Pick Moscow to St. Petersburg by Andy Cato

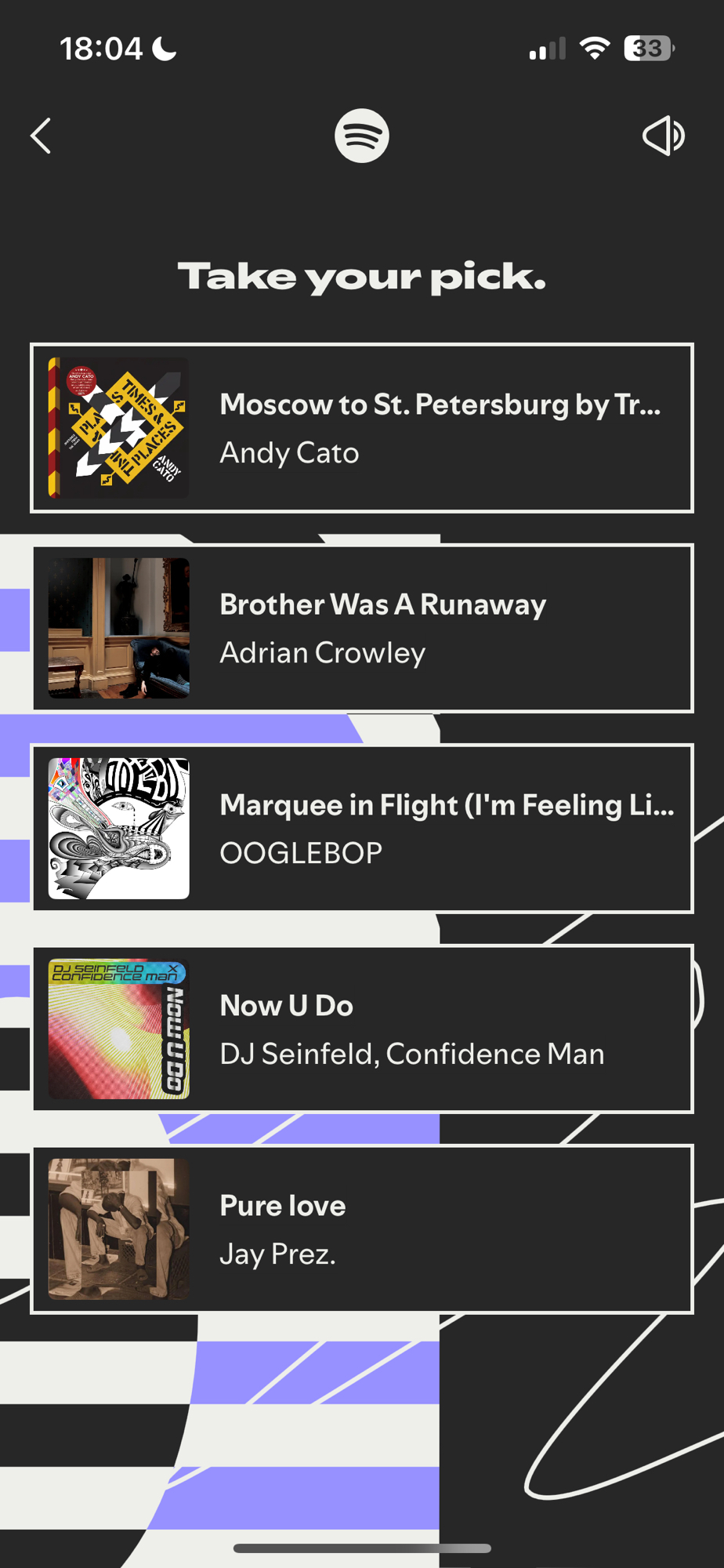point(362,428)
